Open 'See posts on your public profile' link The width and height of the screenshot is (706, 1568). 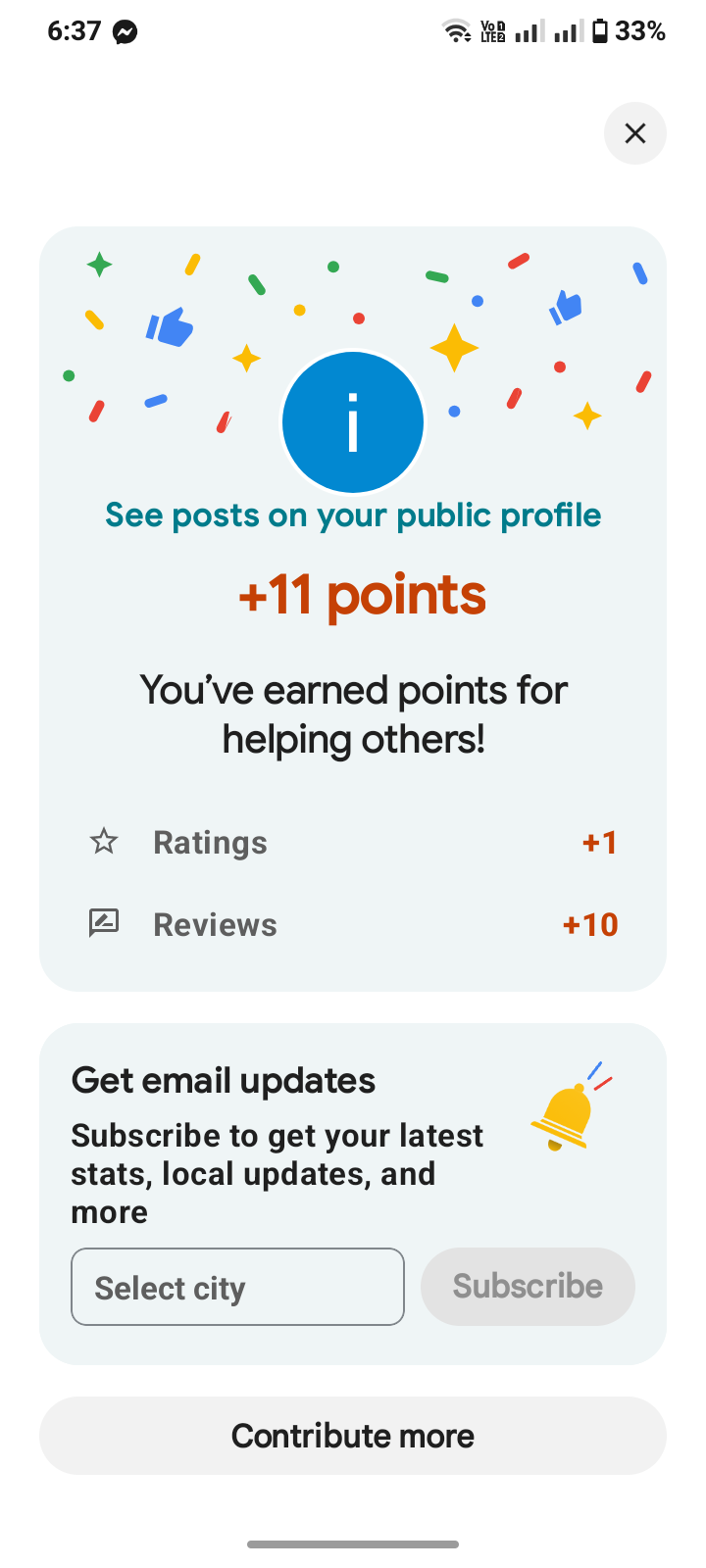[x=353, y=515]
